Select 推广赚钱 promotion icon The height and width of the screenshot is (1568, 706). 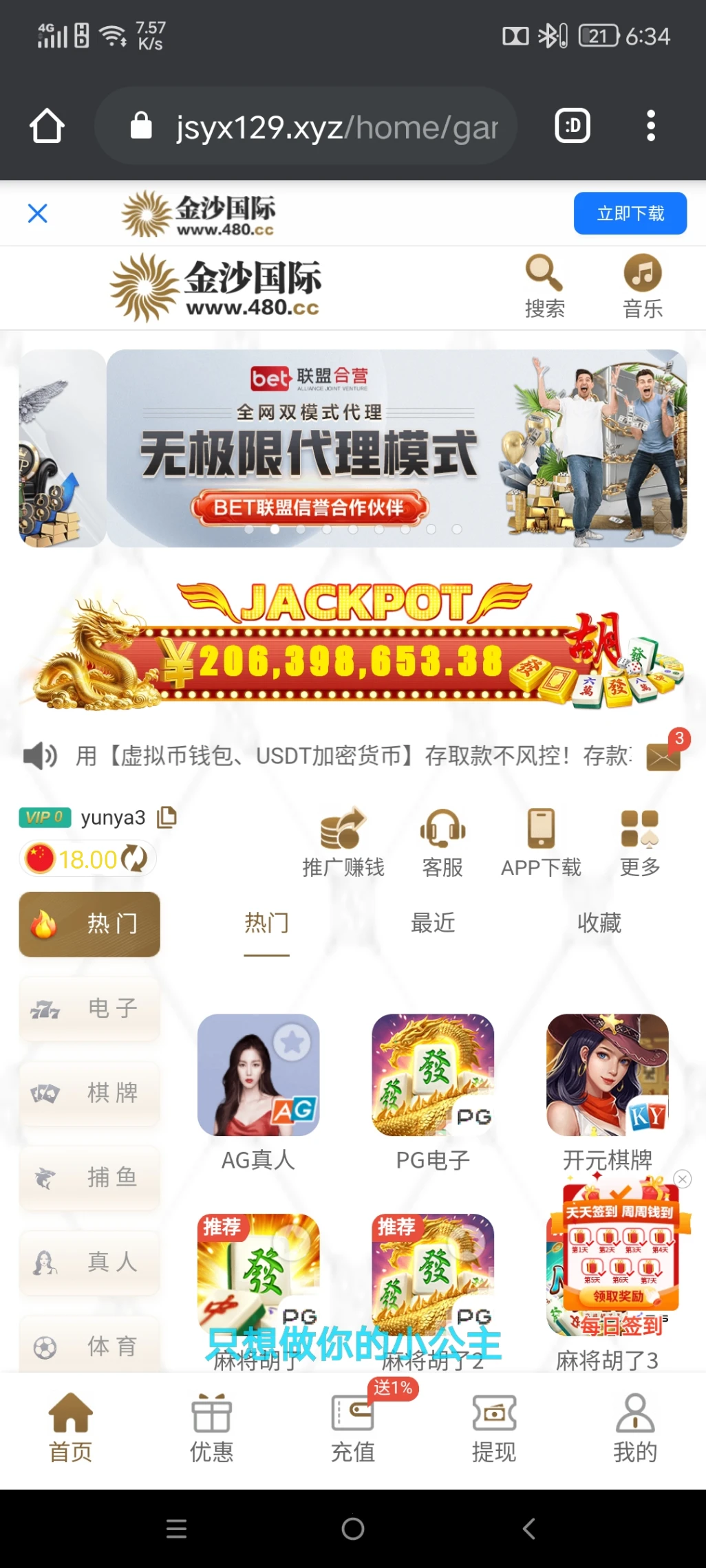(x=343, y=834)
